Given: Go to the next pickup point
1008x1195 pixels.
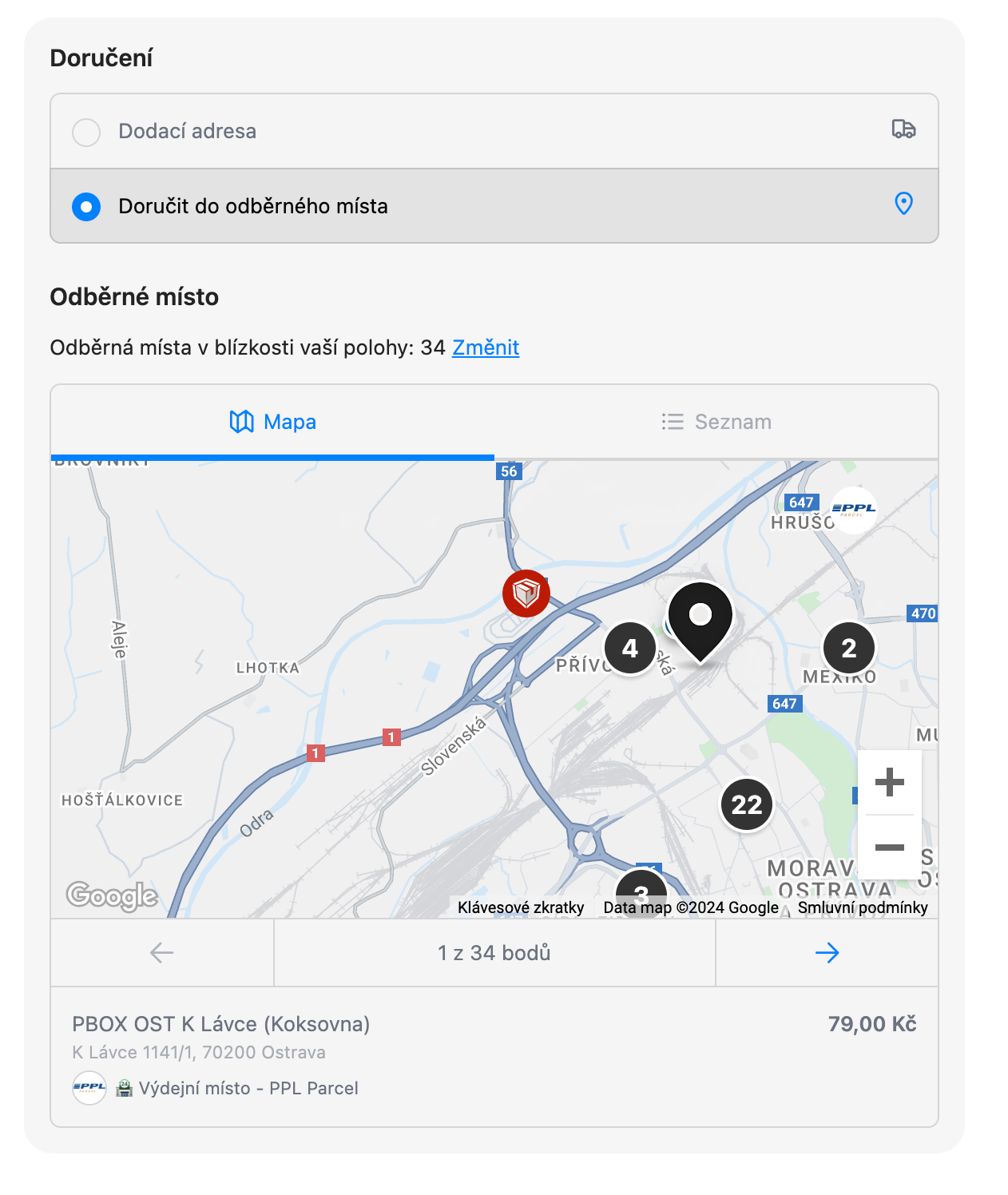Looking at the screenshot, I should 827,952.
